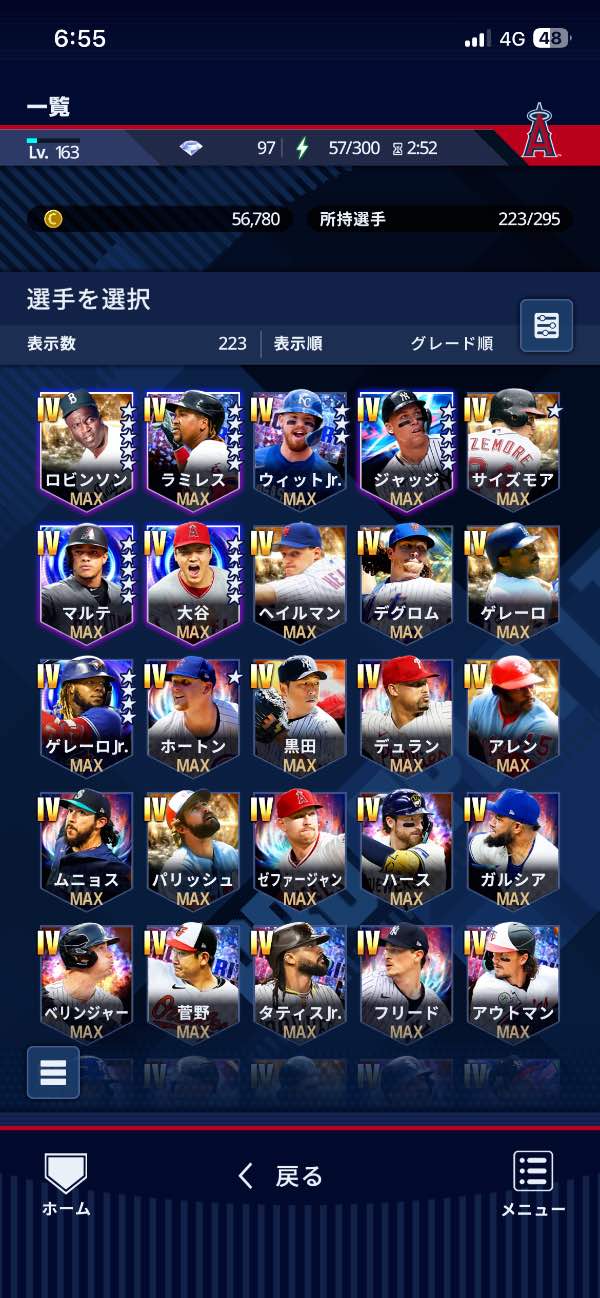Select the 菅野 player card
Image resolution: width=600 pixels, height=1298 pixels.
pyautogui.click(x=193, y=983)
